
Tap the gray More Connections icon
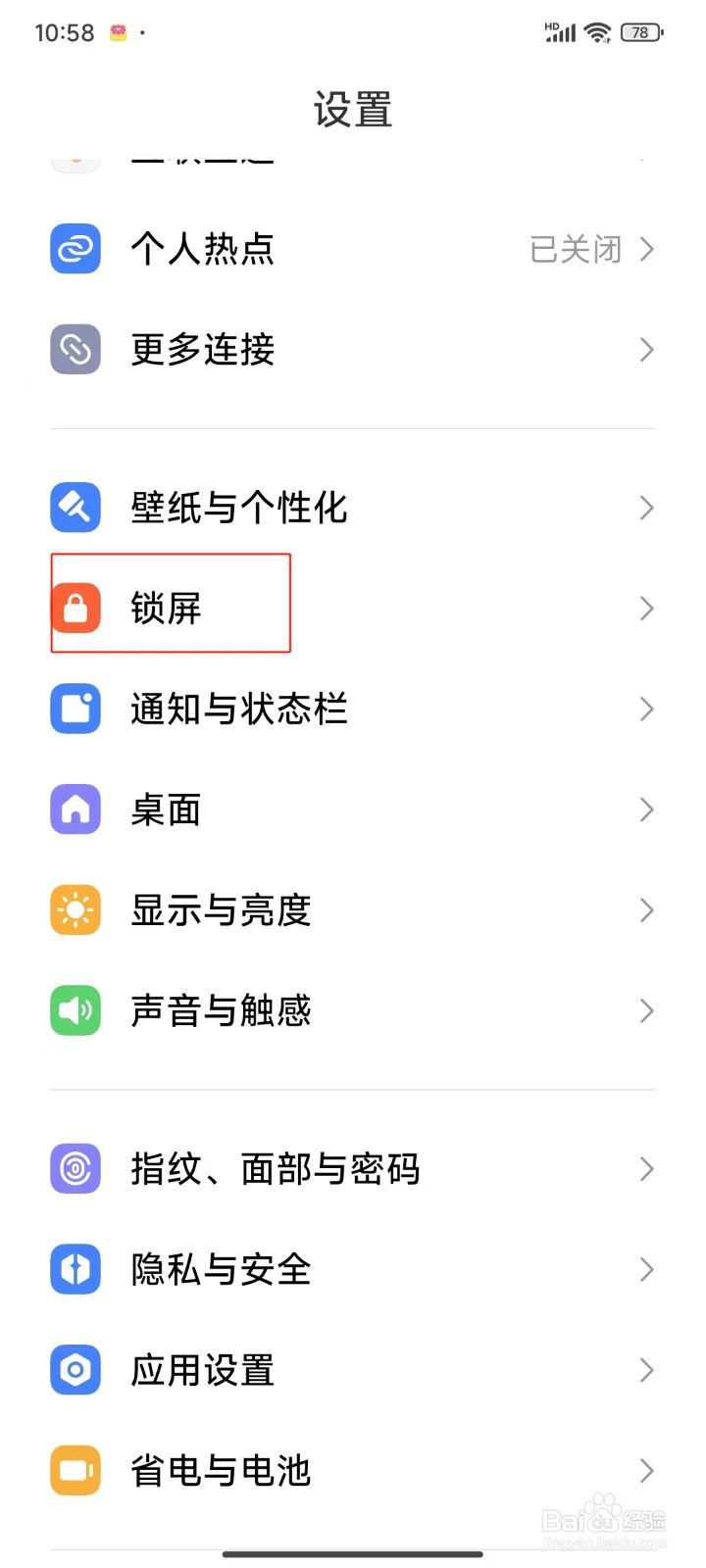(75, 350)
